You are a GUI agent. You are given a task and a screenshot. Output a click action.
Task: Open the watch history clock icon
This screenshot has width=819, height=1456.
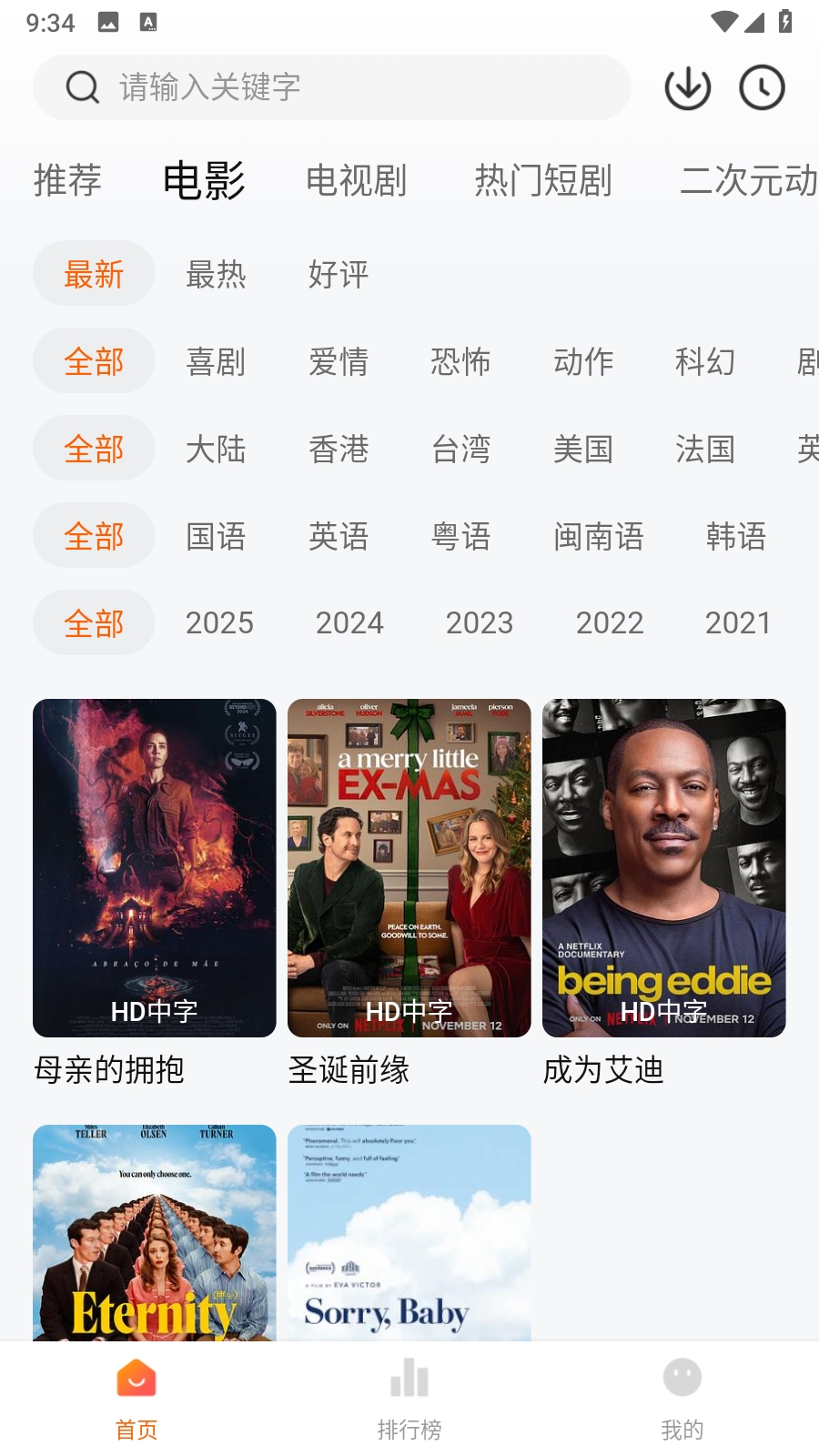coord(762,87)
